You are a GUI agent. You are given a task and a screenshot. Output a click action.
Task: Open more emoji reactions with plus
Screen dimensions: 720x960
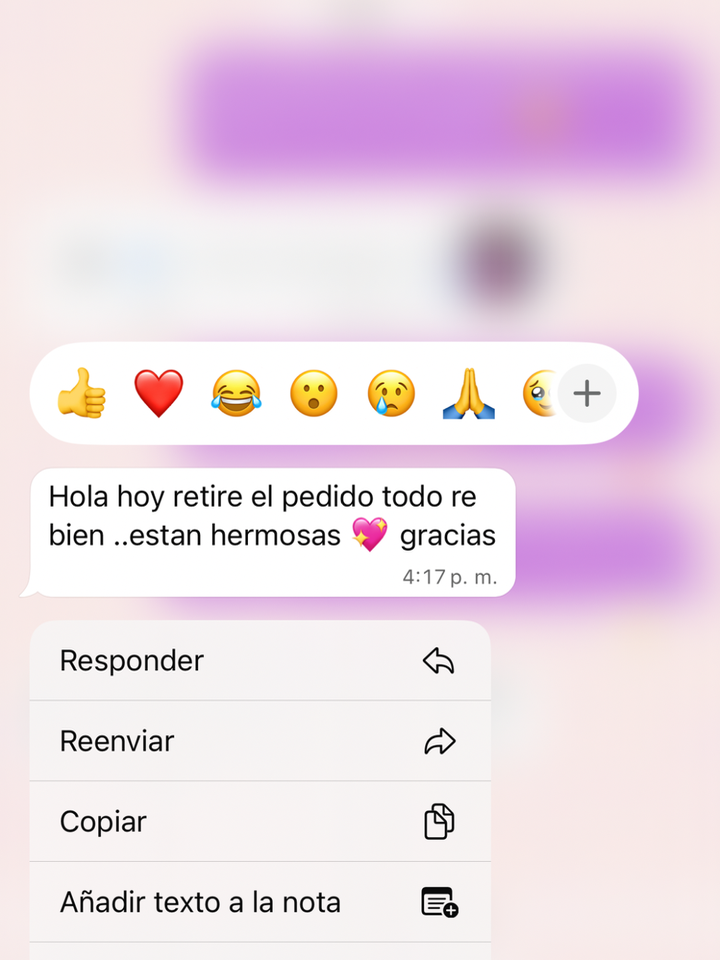click(587, 393)
